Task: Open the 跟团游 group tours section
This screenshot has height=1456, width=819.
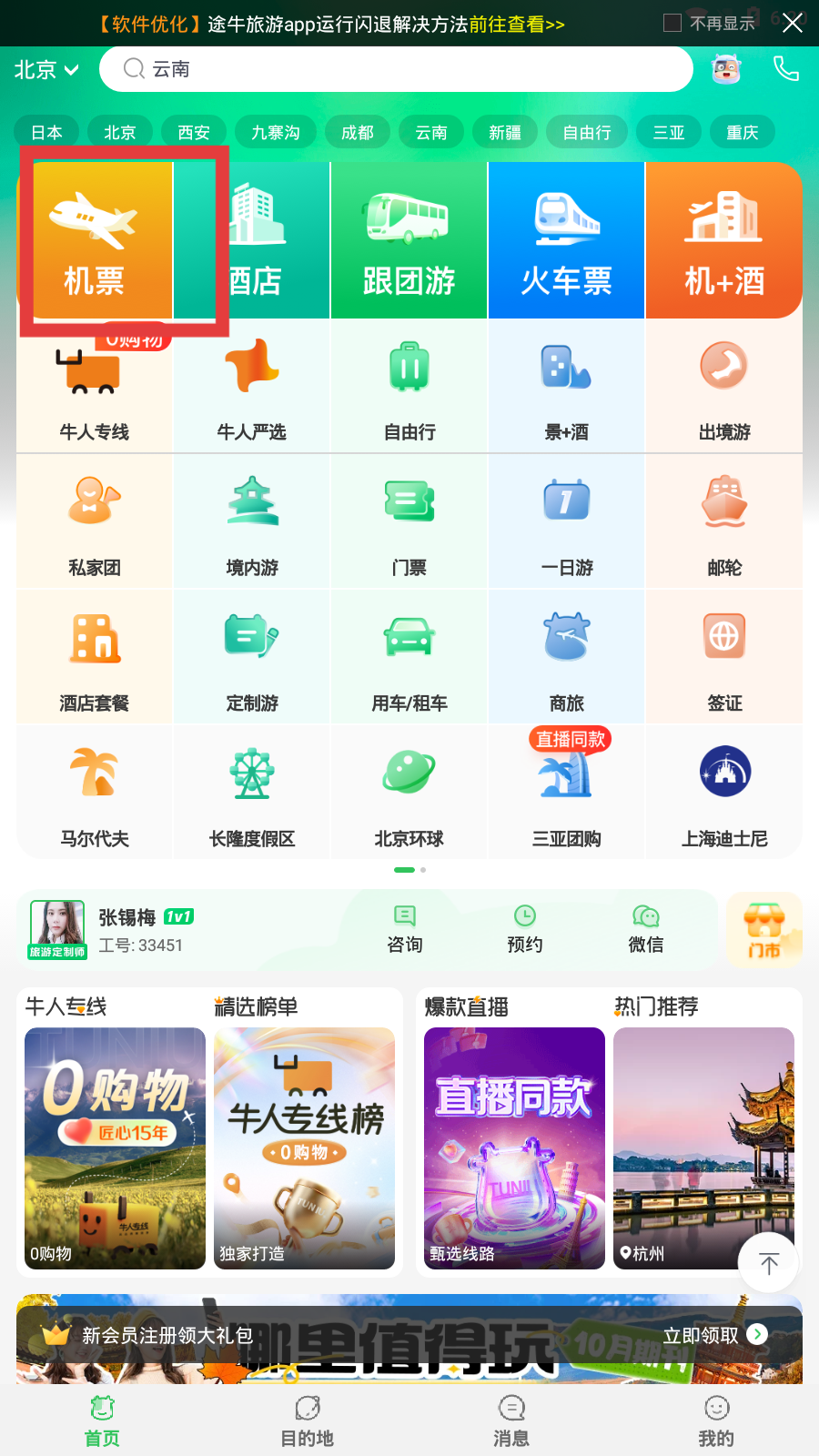Action: (x=409, y=241)
